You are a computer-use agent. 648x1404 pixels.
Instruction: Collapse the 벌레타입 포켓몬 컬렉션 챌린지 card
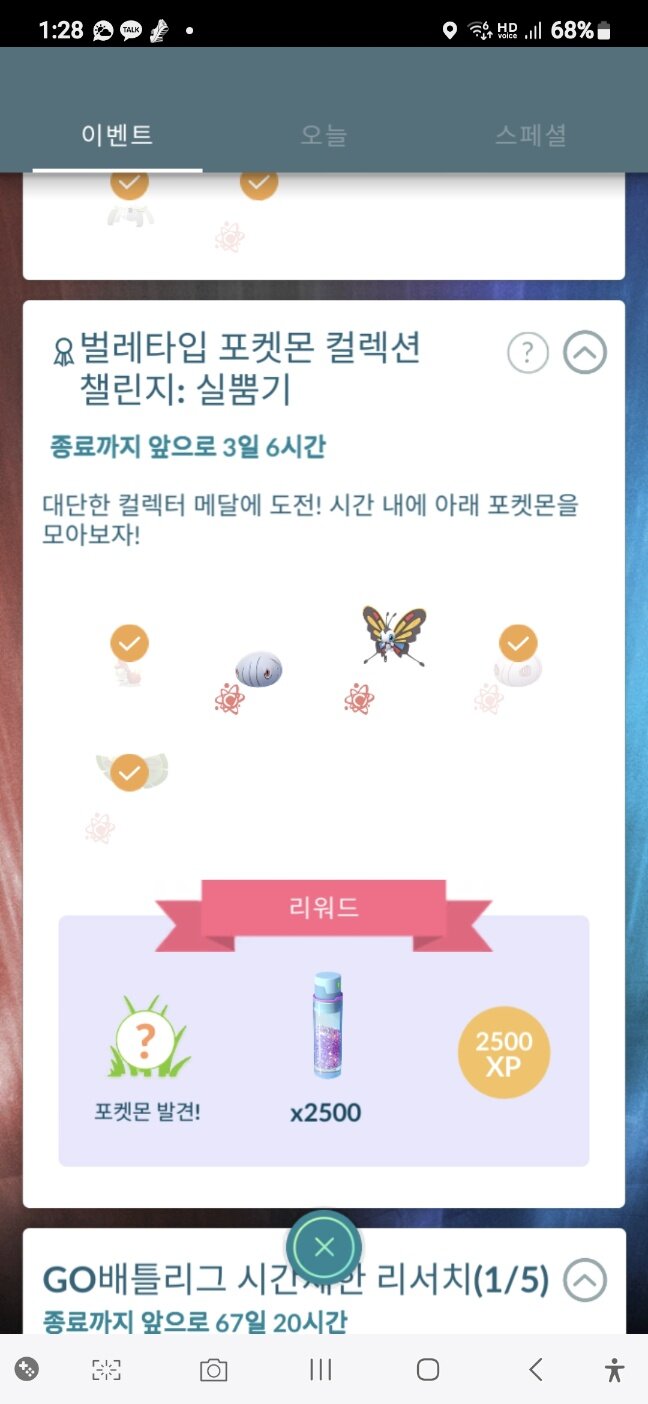point(585,353)
